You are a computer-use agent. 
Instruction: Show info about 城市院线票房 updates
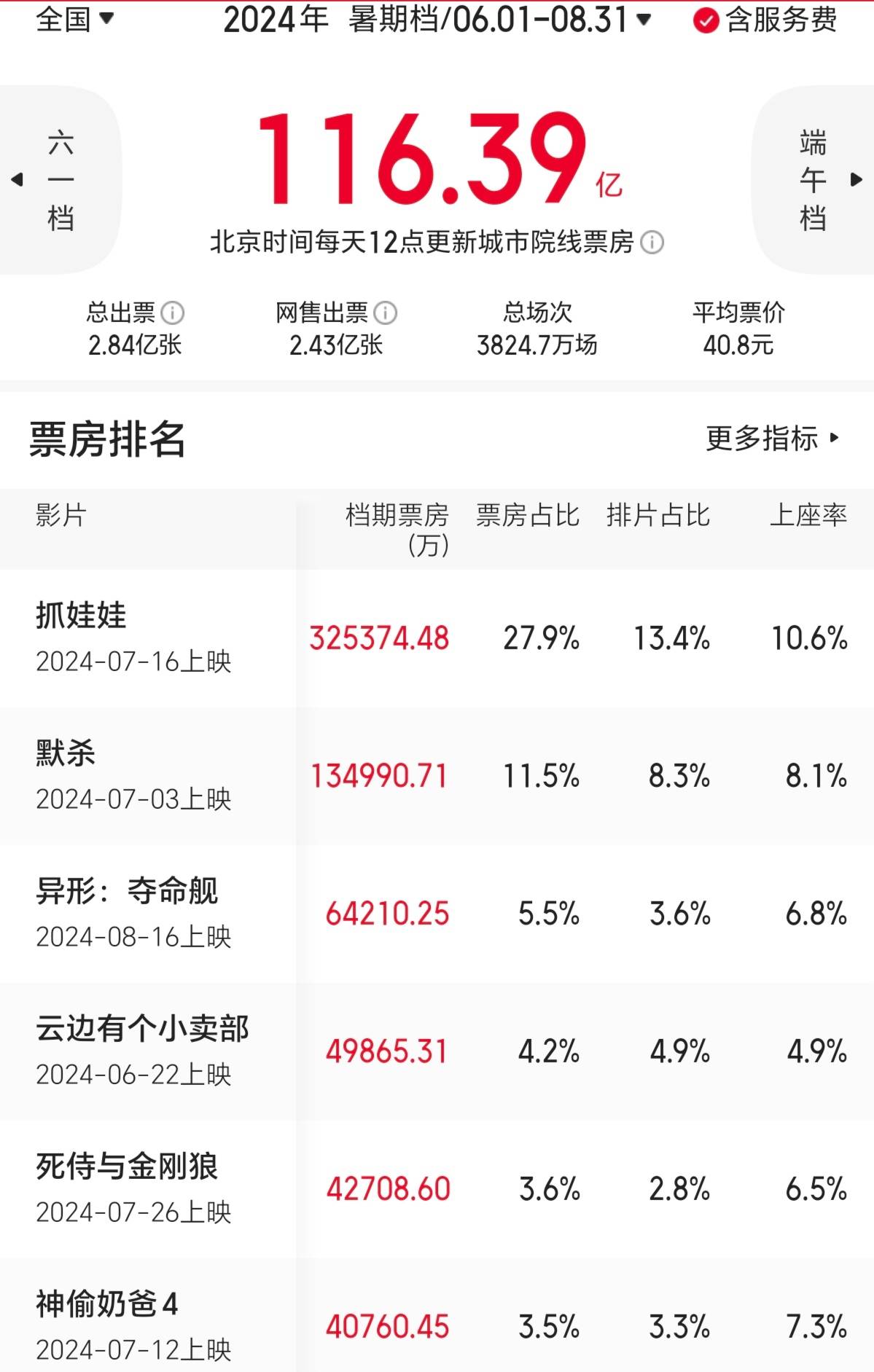pyautogui.click(x=652, y=243)
